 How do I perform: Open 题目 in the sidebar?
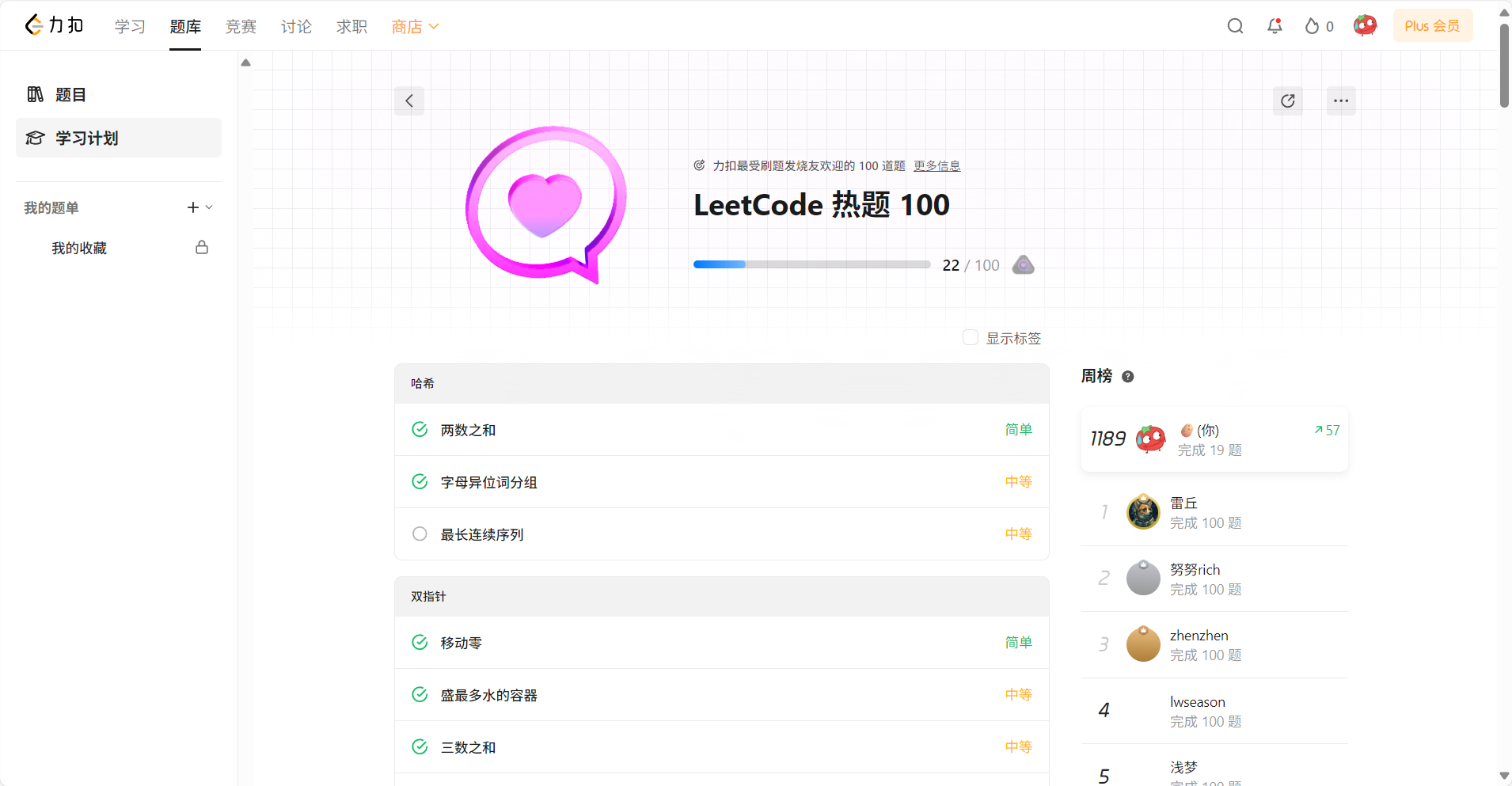pos(70,95)
